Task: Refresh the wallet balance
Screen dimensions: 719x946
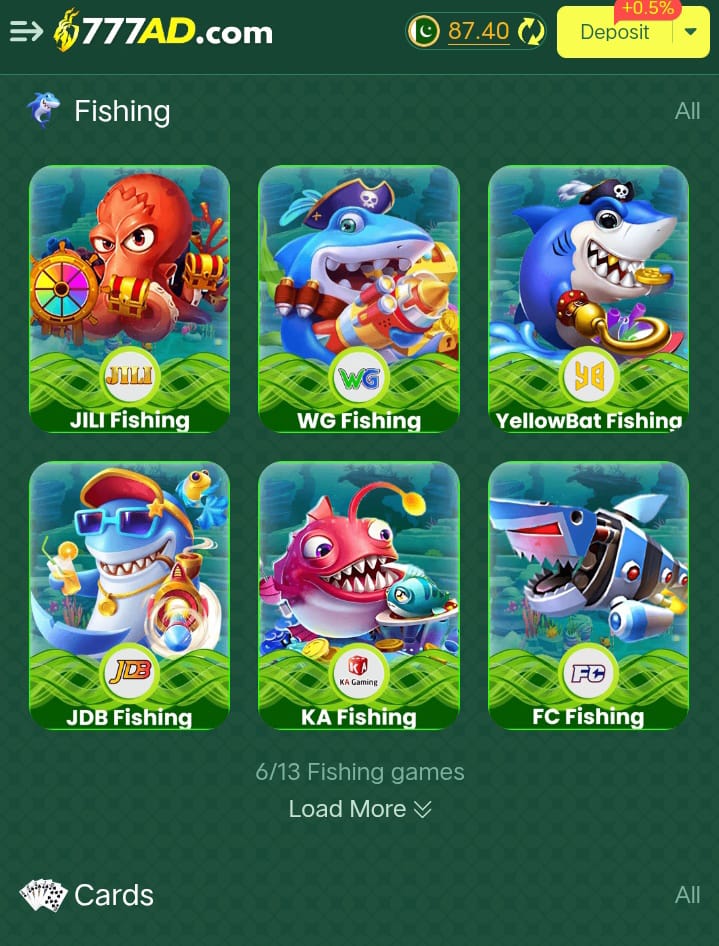Action: (532, 32)
